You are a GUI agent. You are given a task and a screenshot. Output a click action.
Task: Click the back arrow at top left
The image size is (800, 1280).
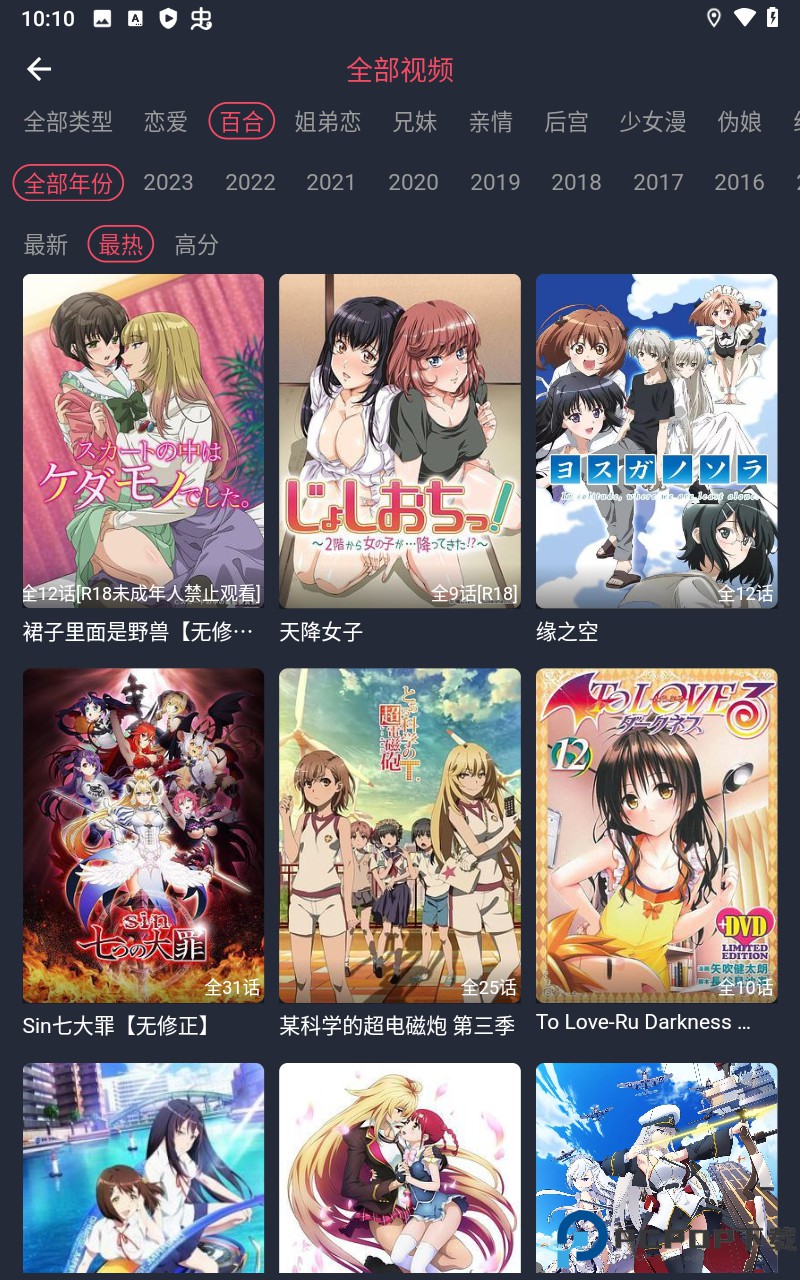39,69
